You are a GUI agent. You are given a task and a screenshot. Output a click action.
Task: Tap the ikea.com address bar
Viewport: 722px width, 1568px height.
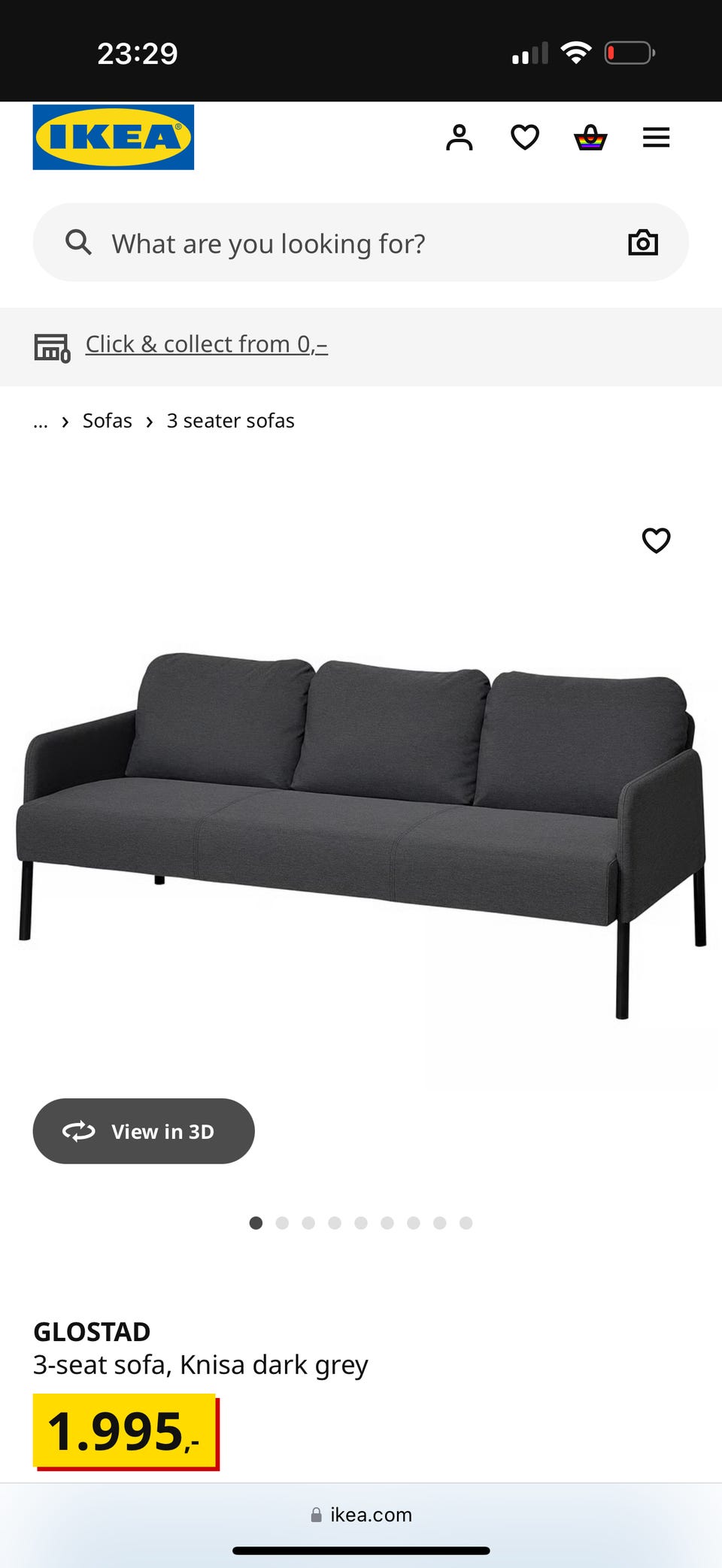361,1515
